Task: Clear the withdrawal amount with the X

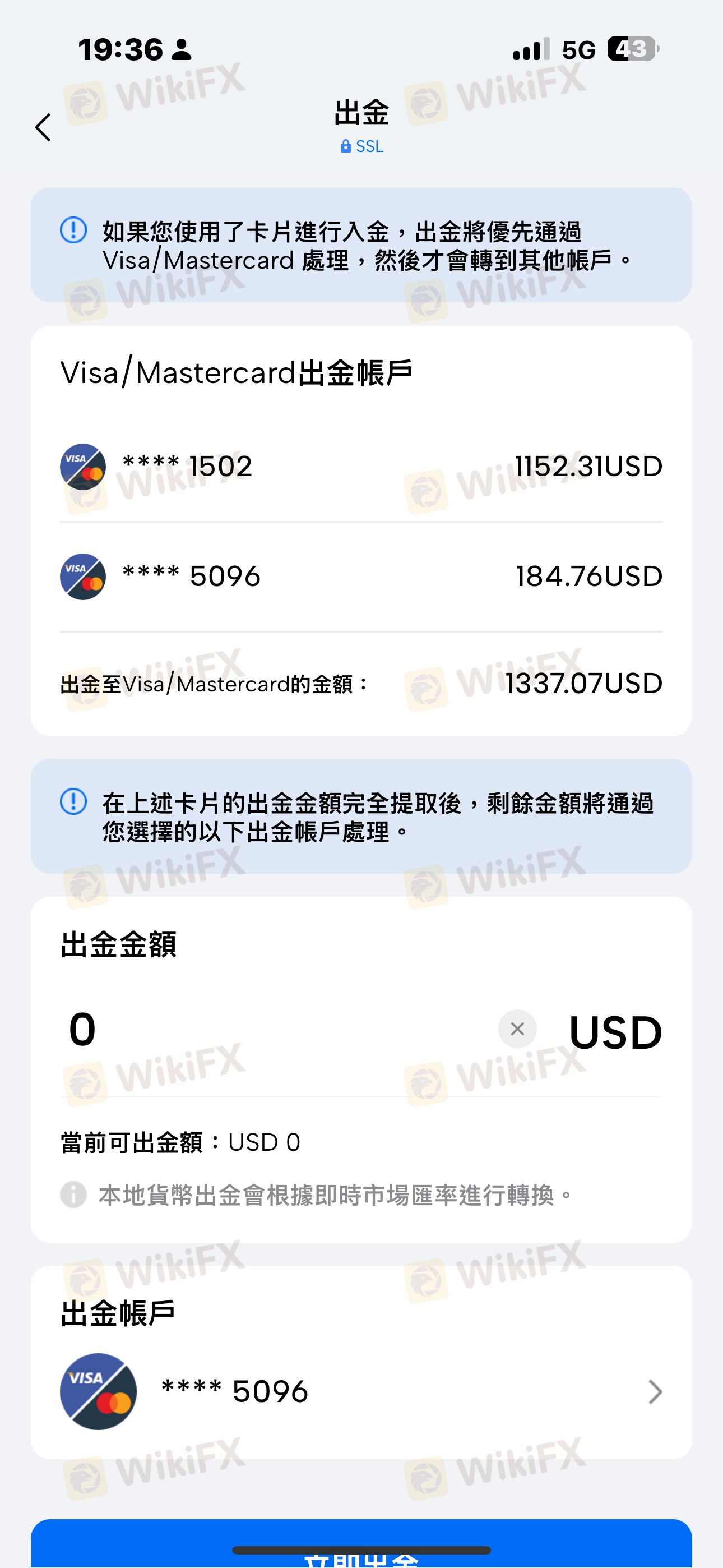Action: [x=517, y=1029]
